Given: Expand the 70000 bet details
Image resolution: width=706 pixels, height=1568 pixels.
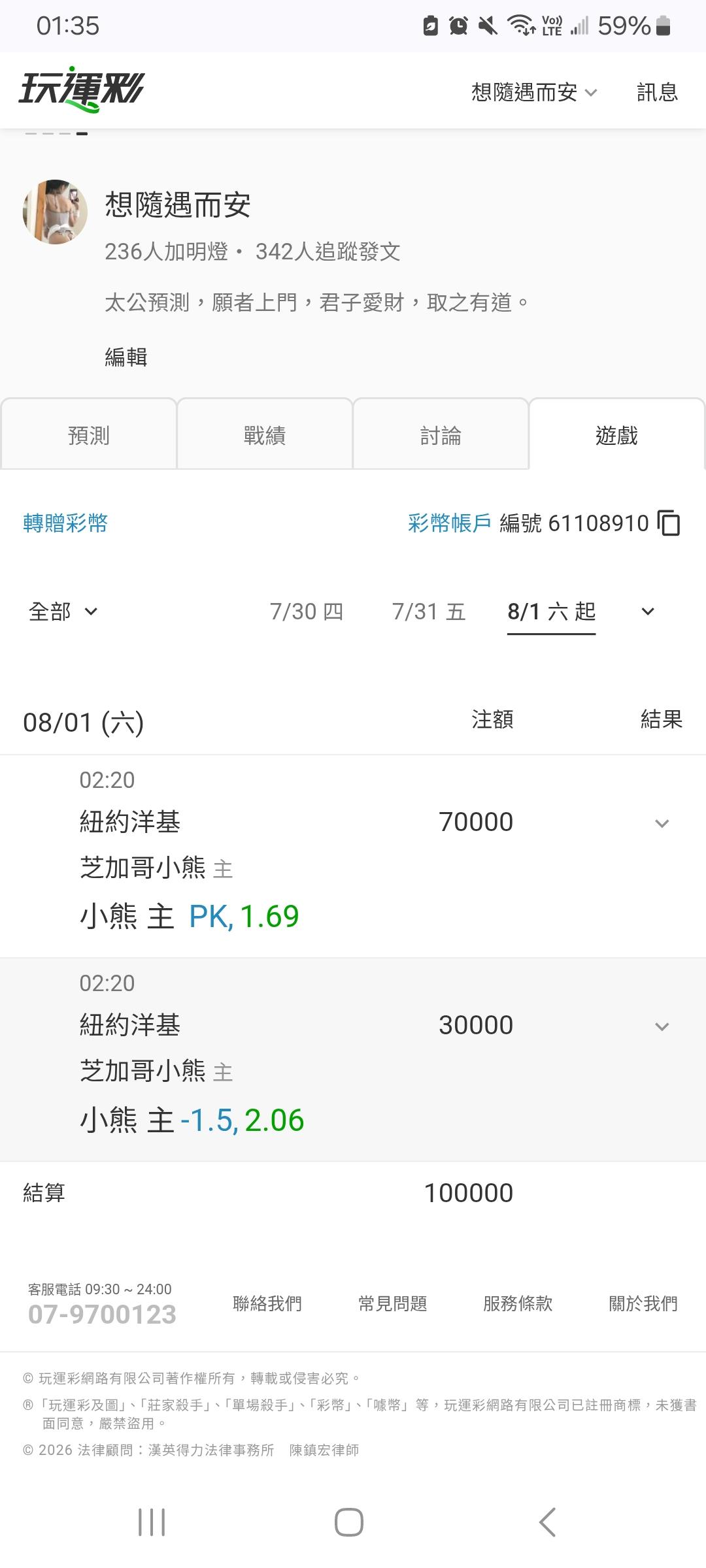Looking at the screenshot, I should pos(662,823).
